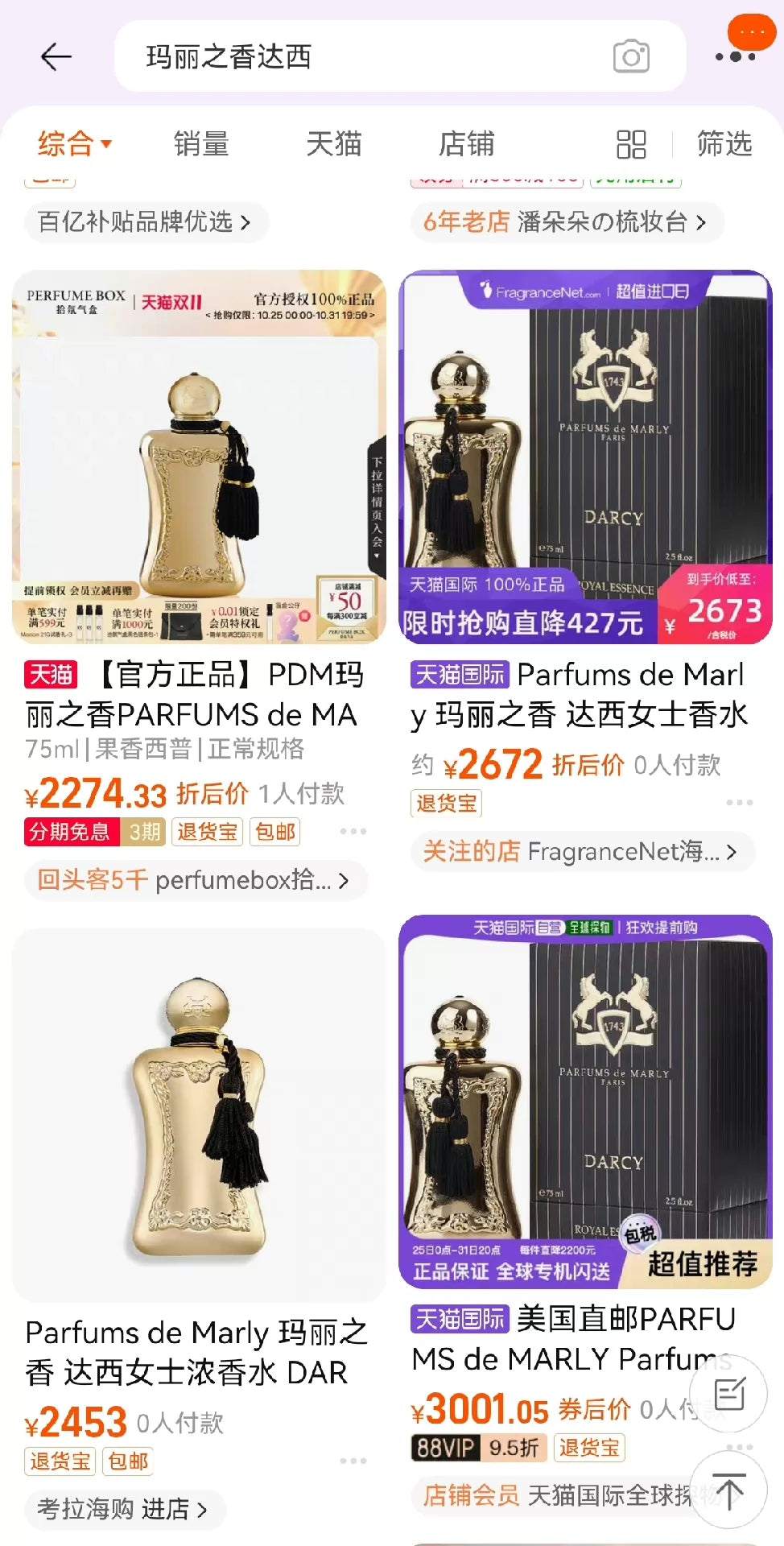
Task: Toggle the grid layout view icon
Action: pyautogui.click(x=631, y=145)
